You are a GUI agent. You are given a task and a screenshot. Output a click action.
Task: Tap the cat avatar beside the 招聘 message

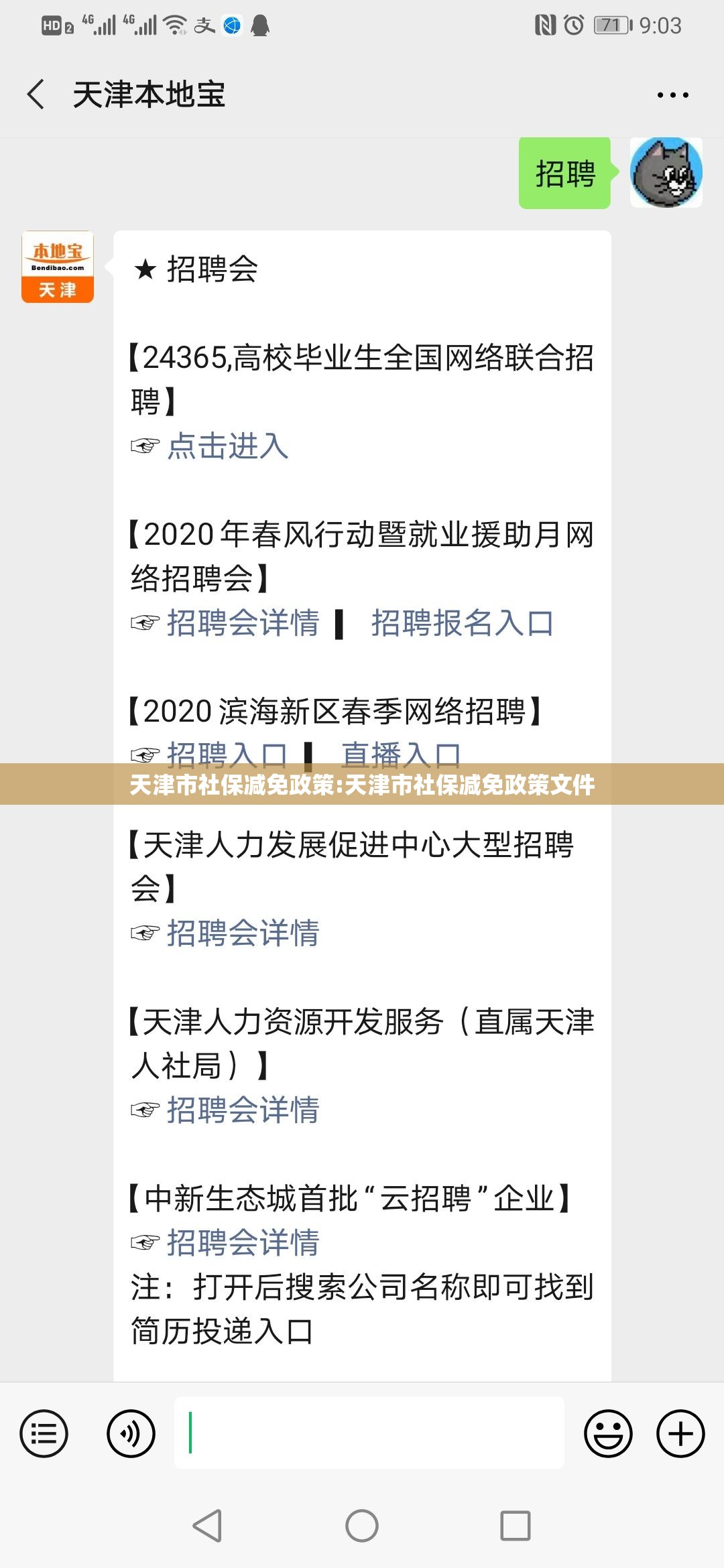coord(666,173)
